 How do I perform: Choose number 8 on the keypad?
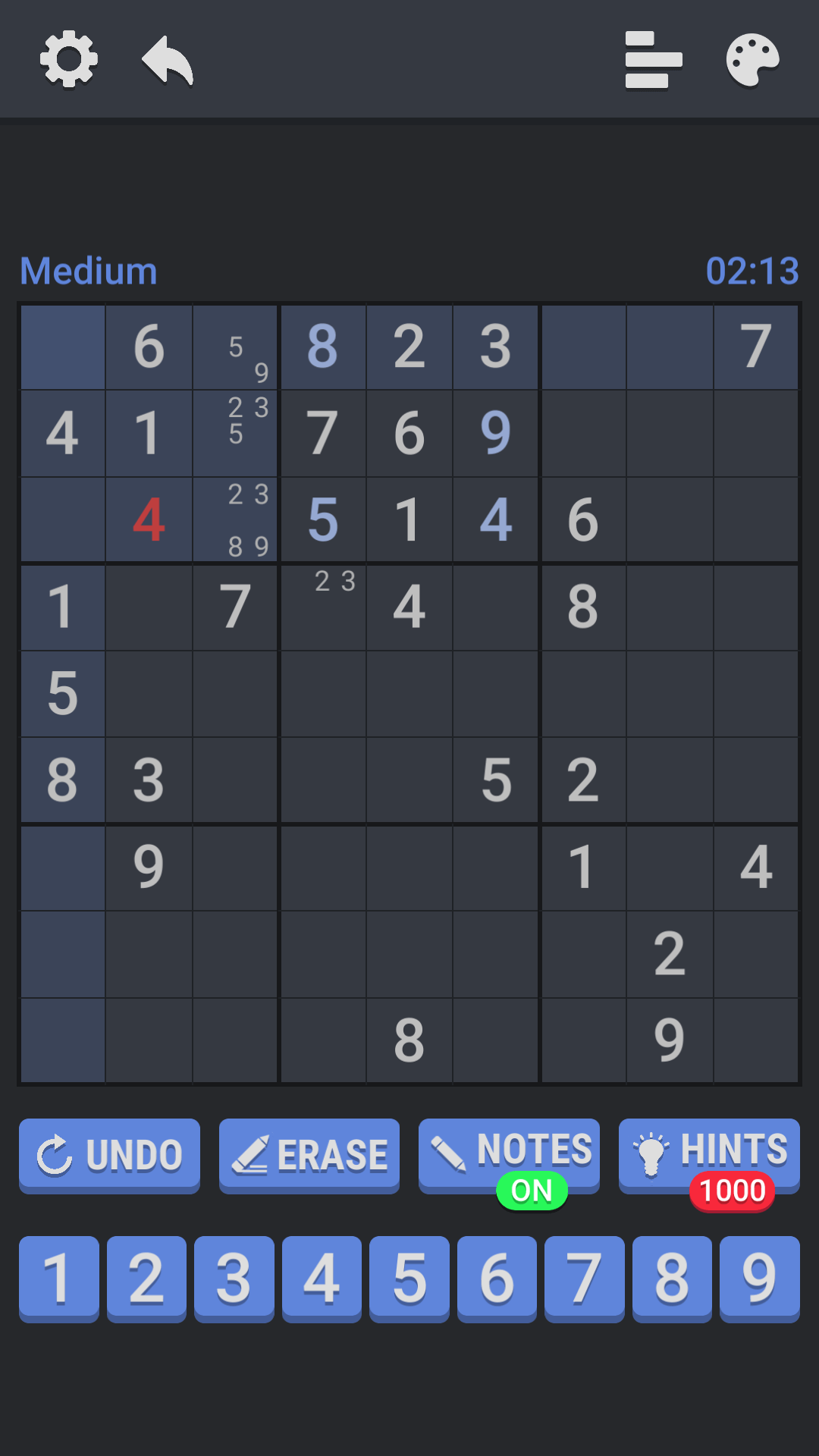point(672,1279)
